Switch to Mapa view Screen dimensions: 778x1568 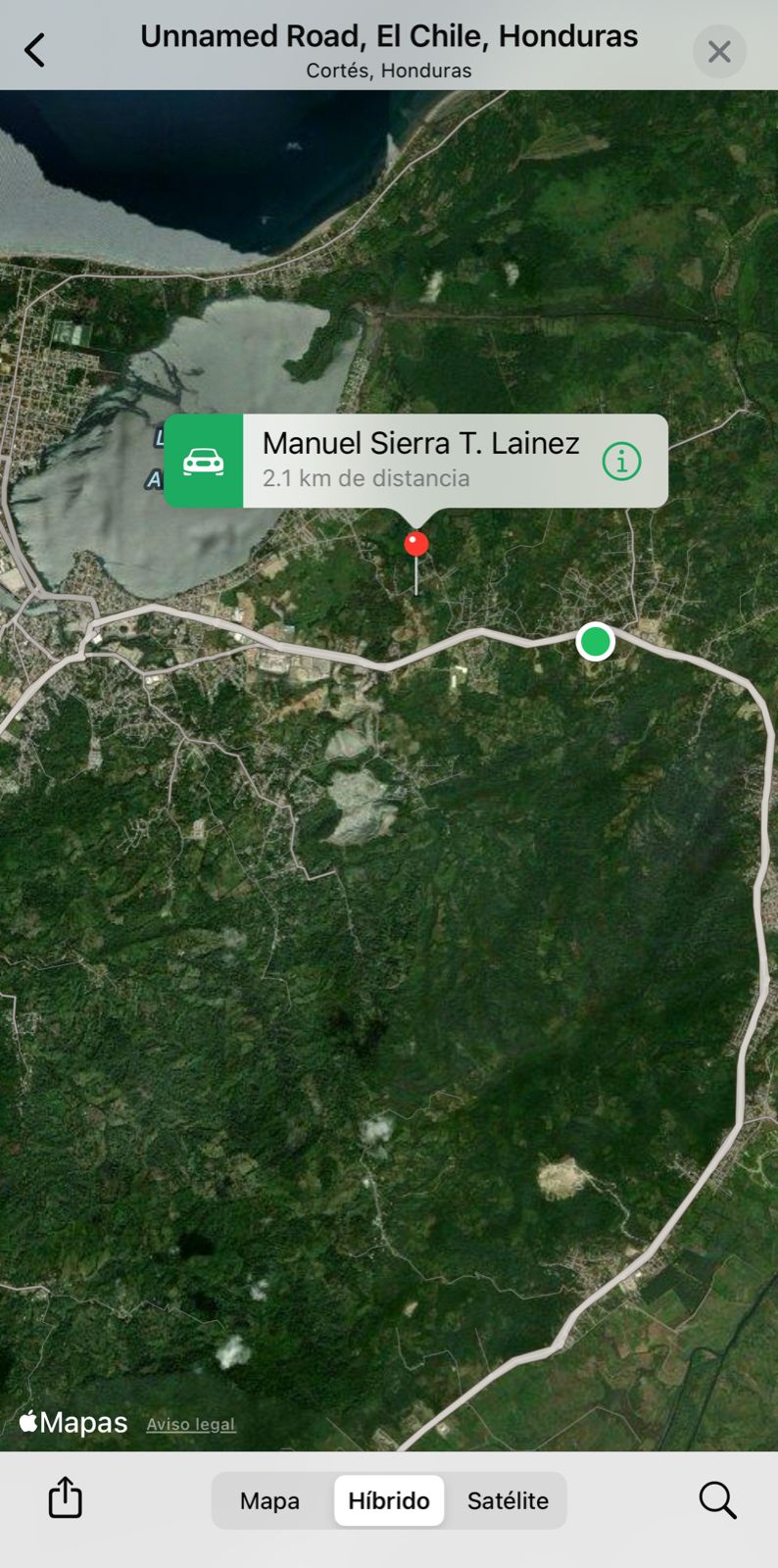270,1500
